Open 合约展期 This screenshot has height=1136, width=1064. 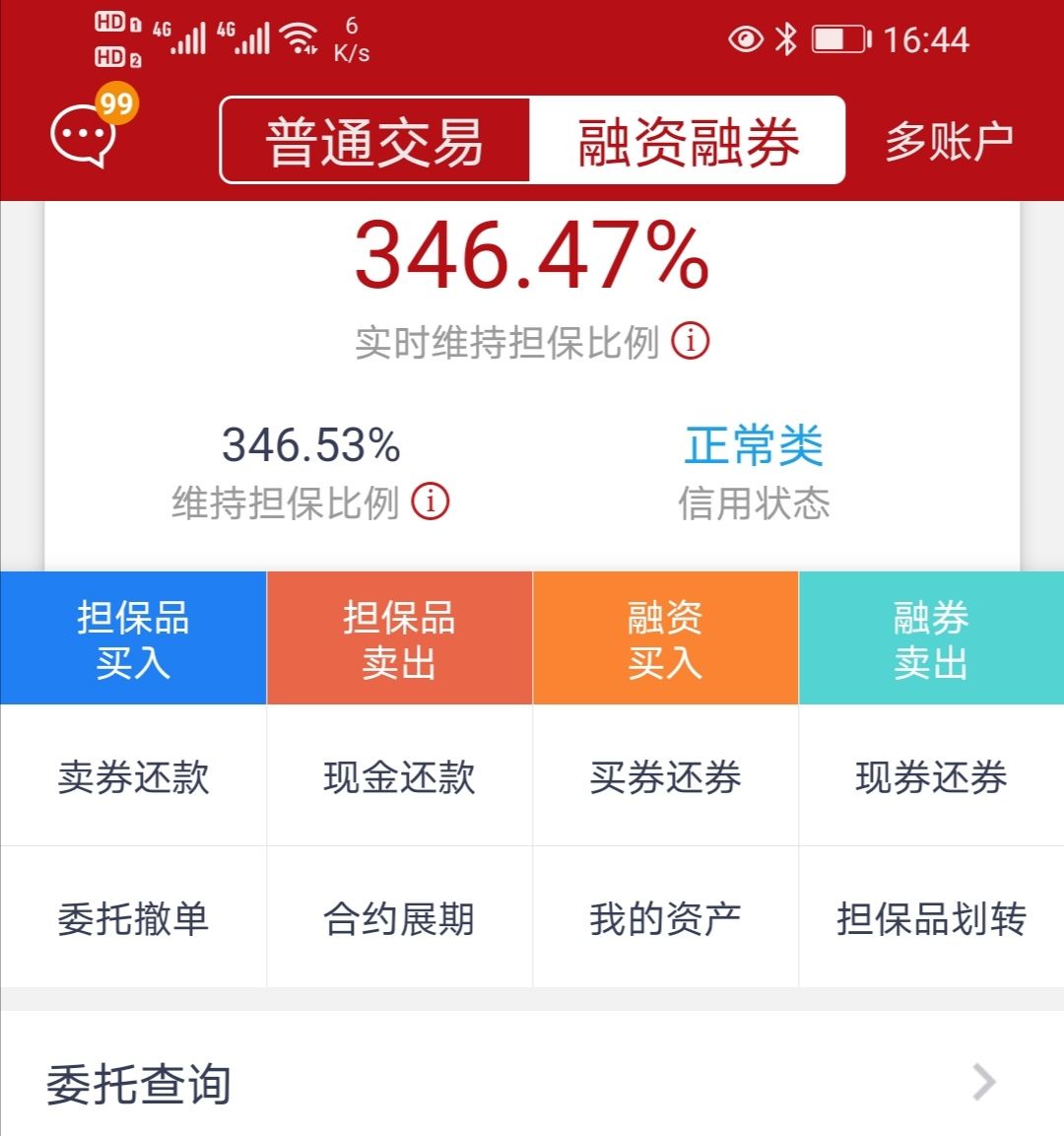pos(399,918)
